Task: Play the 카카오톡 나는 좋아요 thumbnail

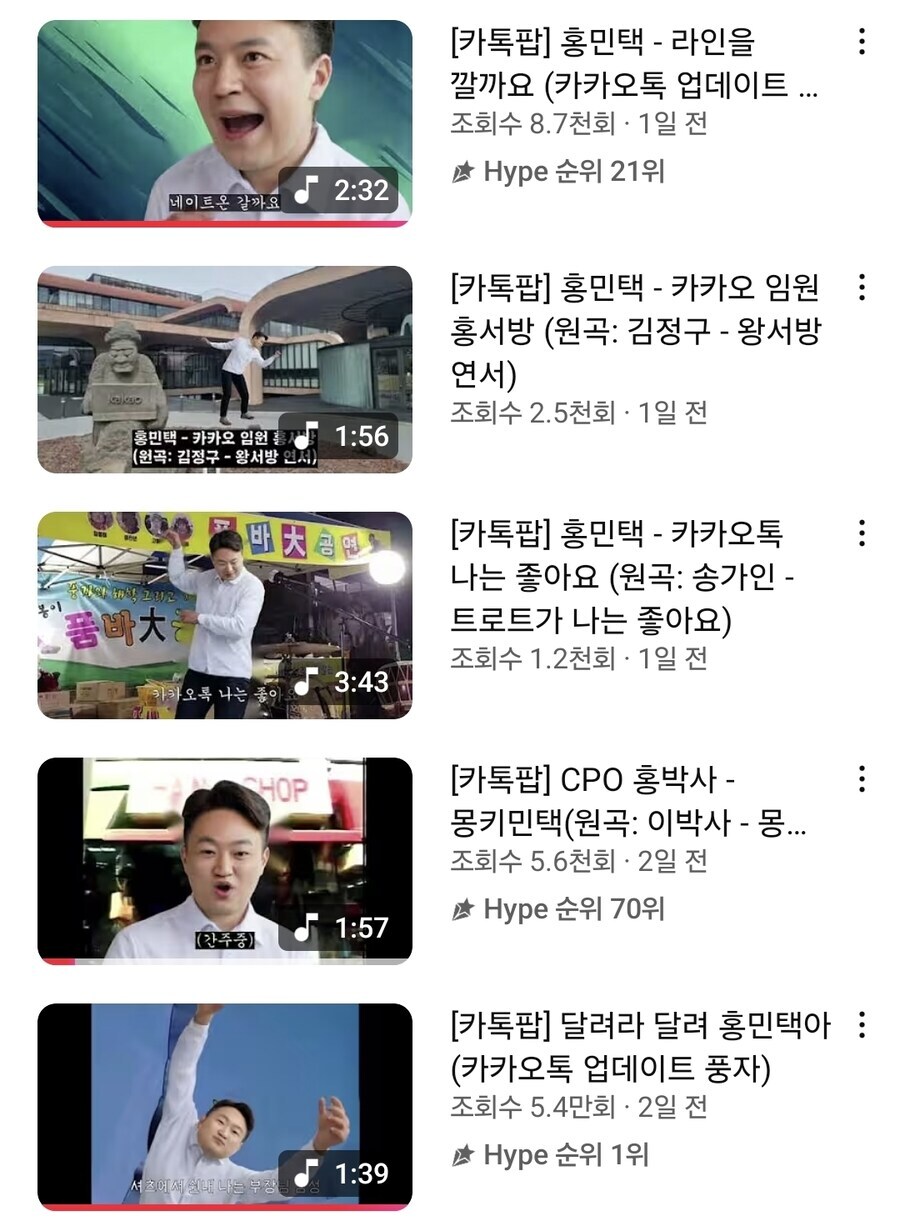Action: click(224, 615)
